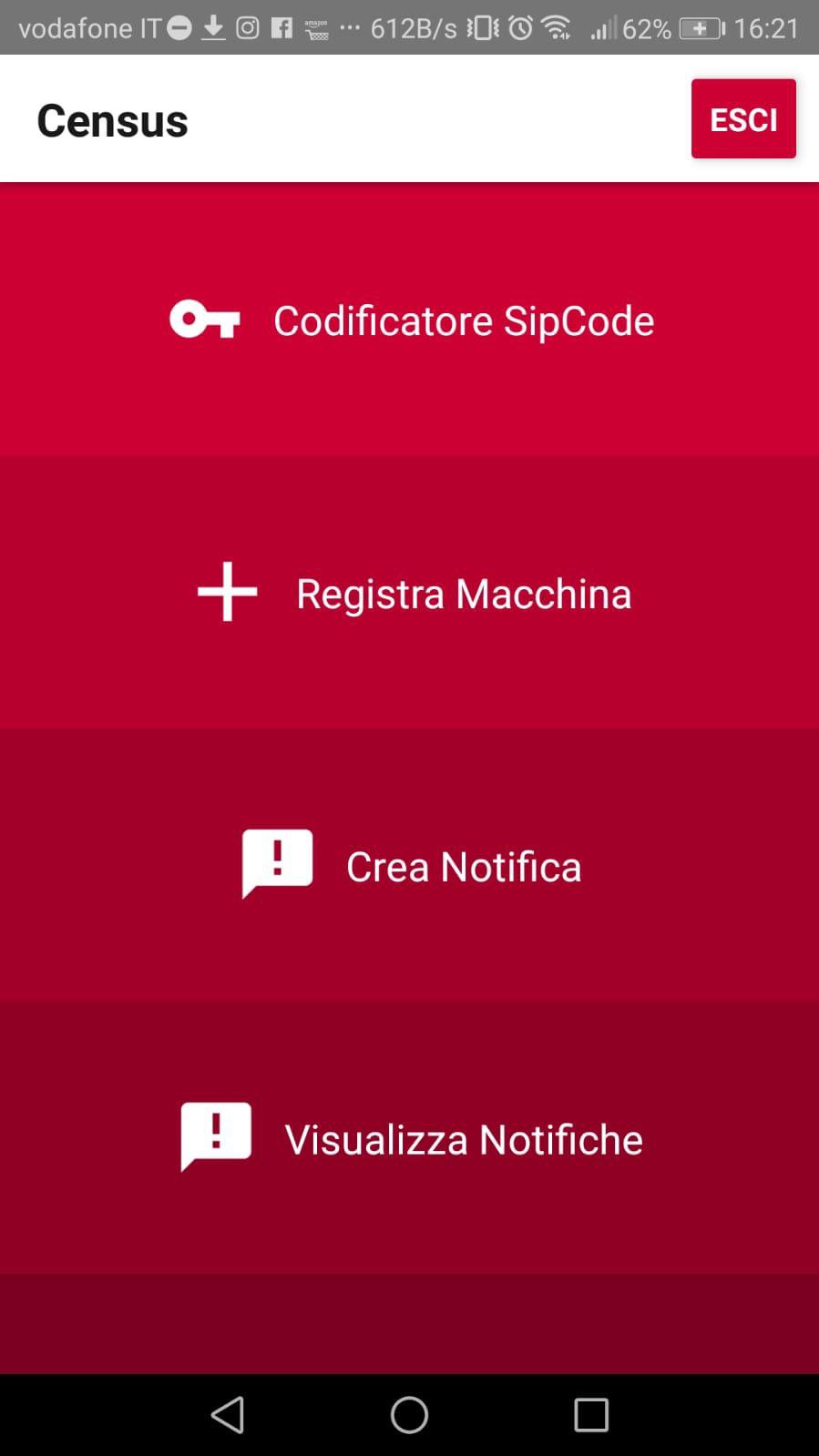Screen dimensions: 819x1456
Task: Click the Wi-Fi signal icon in the status bar
Action: tap(557, 27)
